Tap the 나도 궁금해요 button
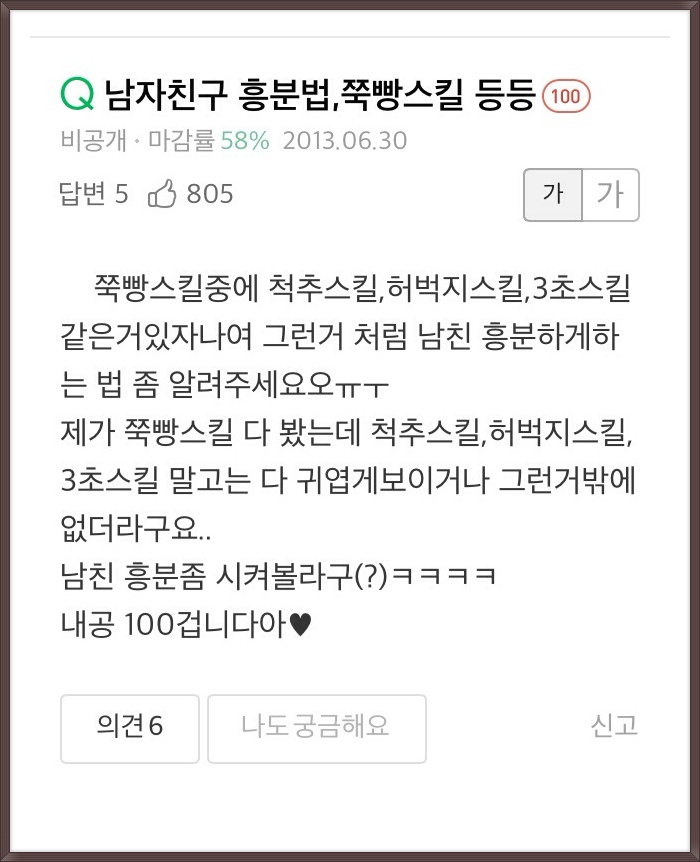 [316, 727]
